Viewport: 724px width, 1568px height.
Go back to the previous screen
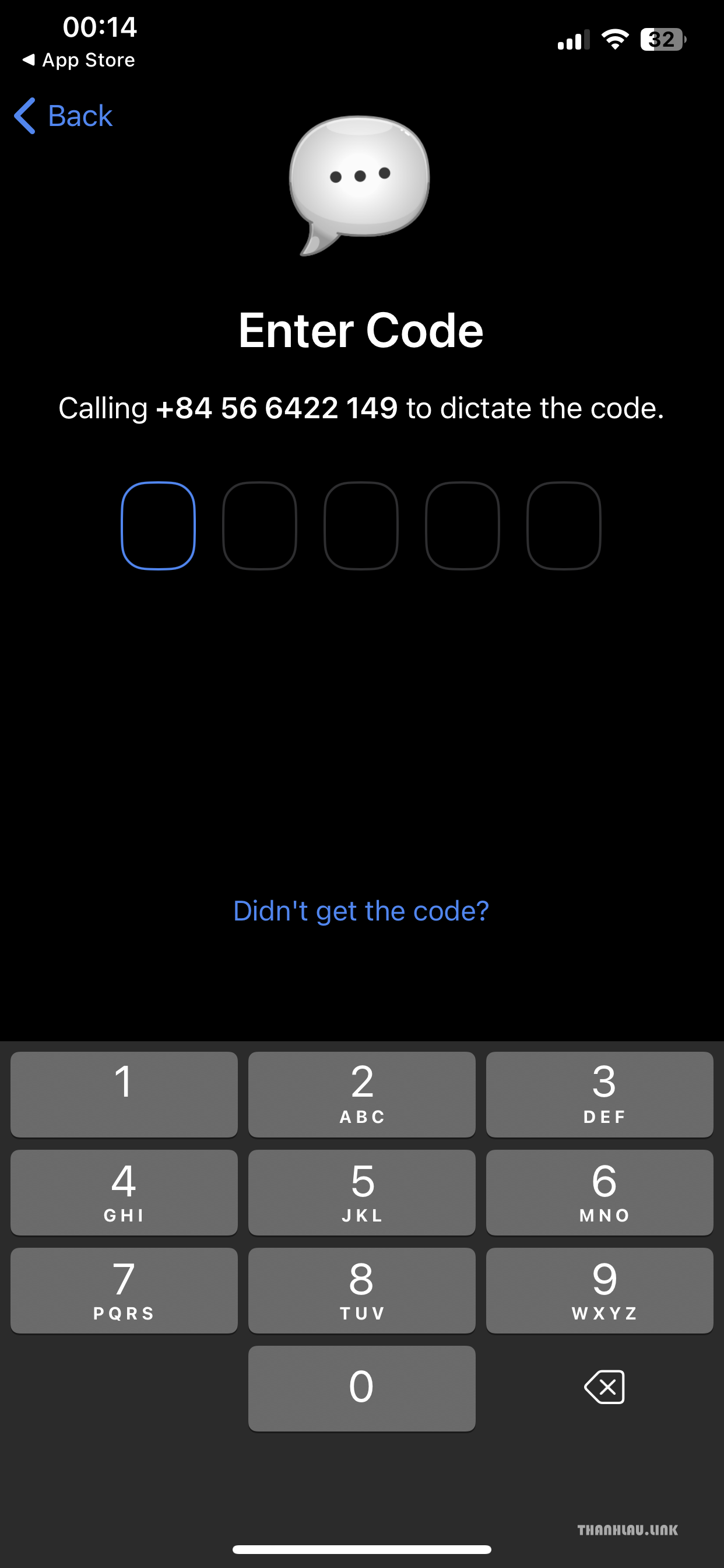click(x=64, y=116)
